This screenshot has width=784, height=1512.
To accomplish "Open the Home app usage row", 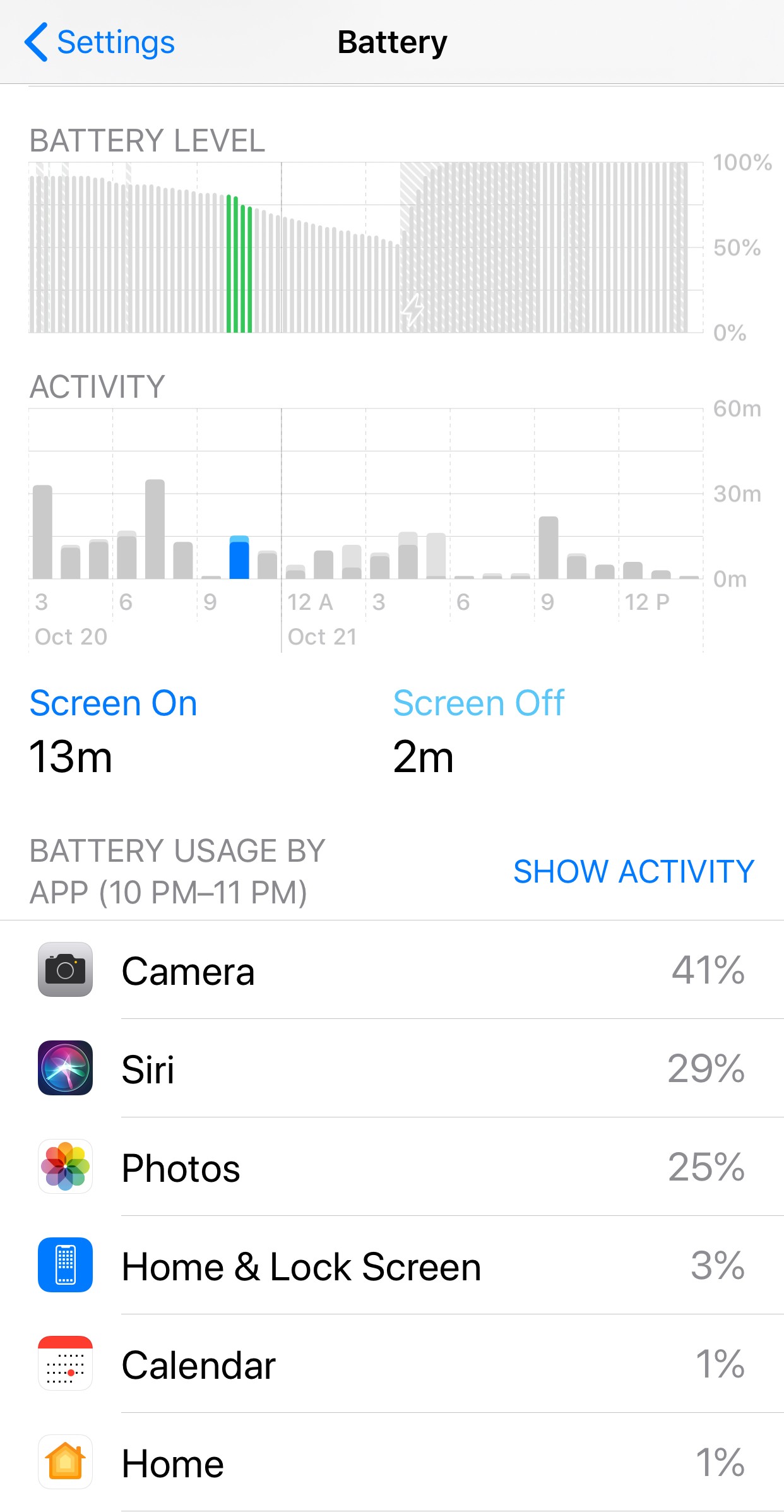I will pos(391,1463).
